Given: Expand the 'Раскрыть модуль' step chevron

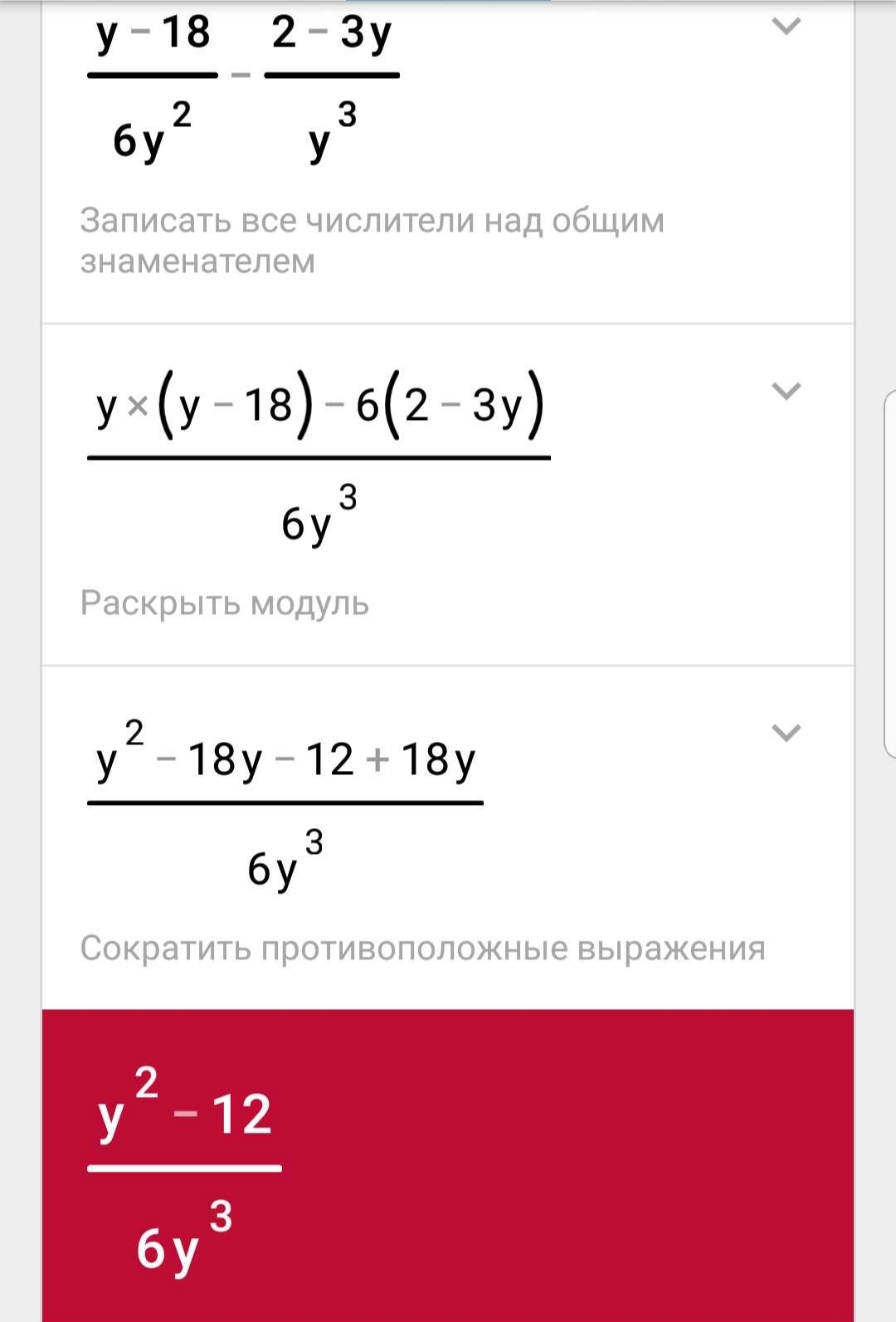Looking at the screenshot, I should pyautogui.click(x=786, y=391).
